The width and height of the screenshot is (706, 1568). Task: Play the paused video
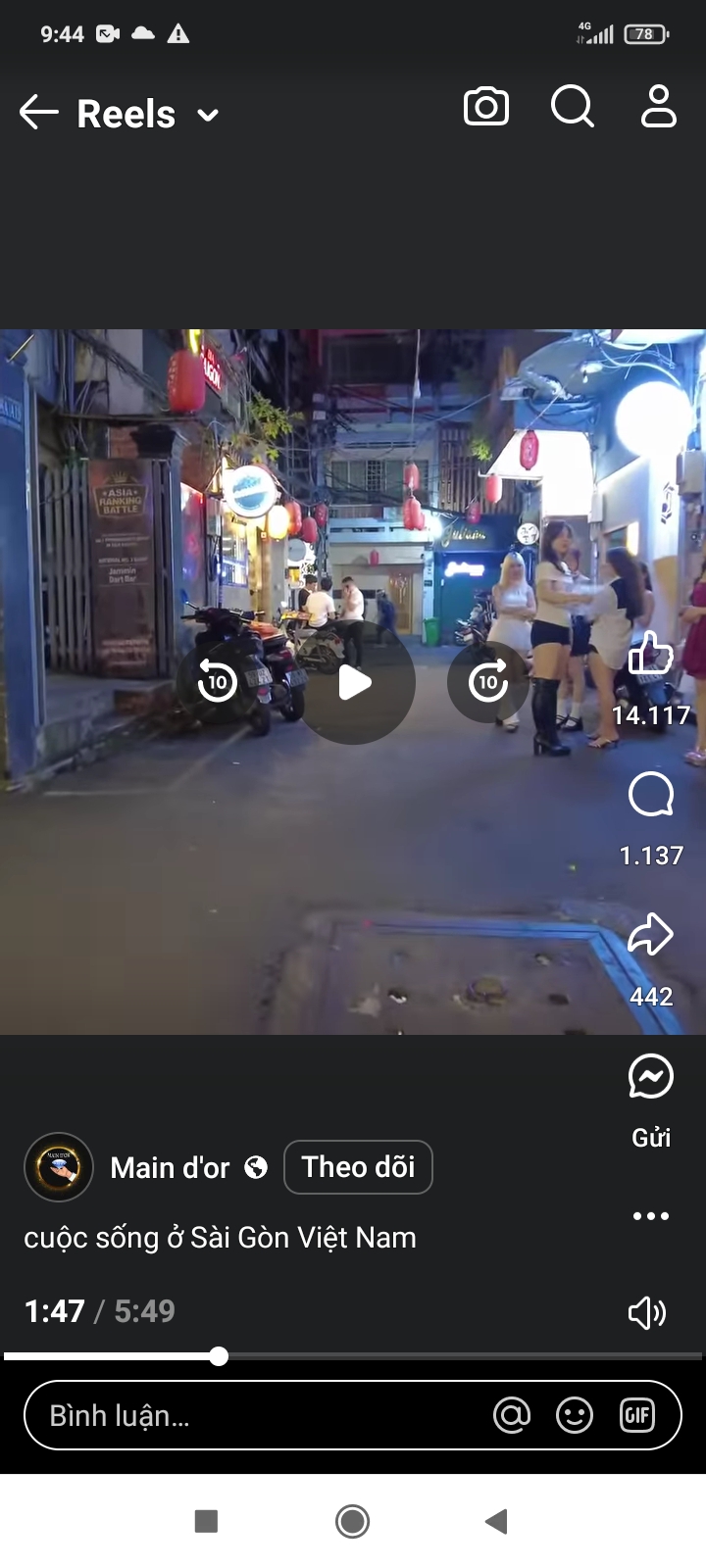pos(355,683)
